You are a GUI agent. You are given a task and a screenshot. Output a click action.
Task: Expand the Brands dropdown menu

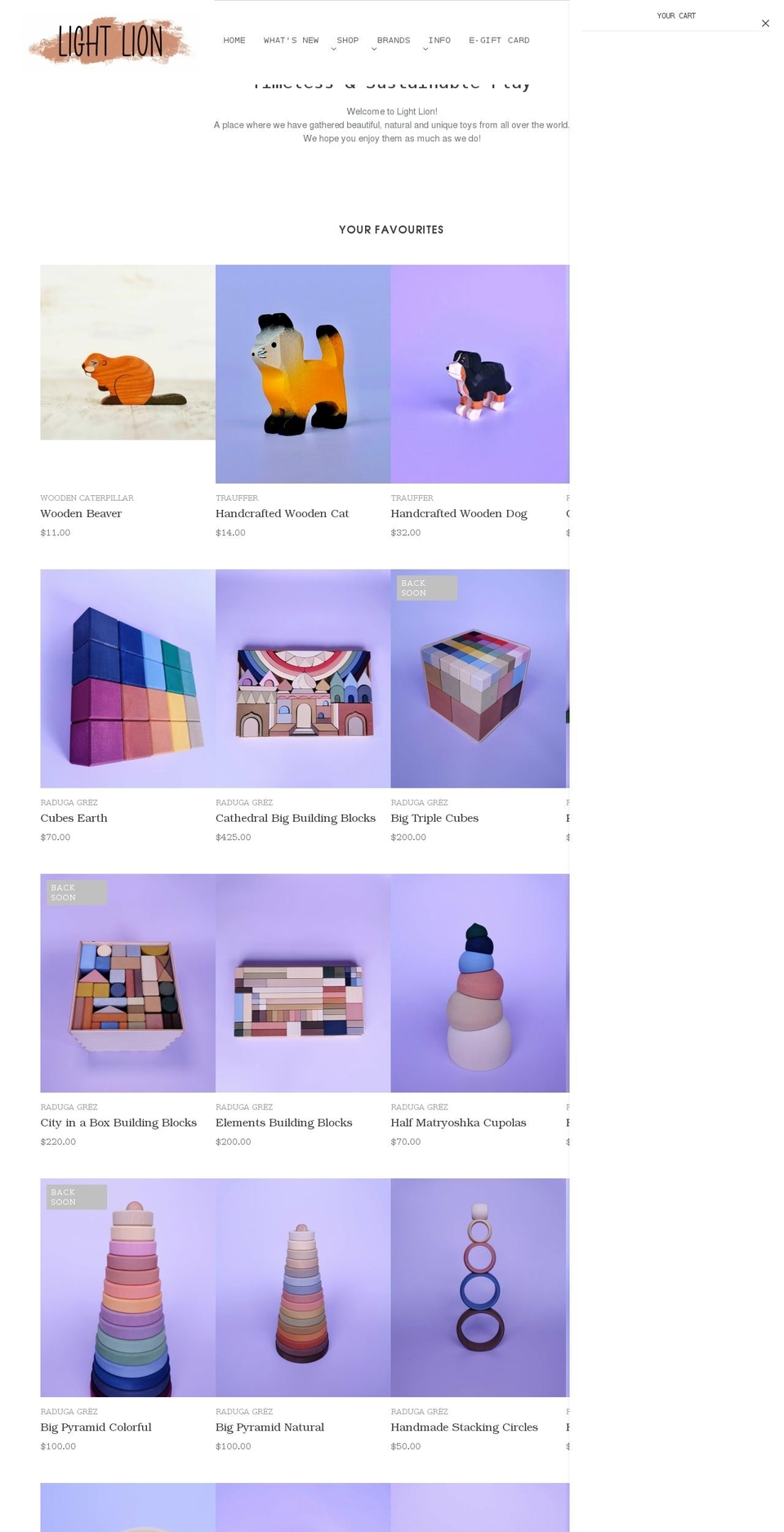point(393,41)
